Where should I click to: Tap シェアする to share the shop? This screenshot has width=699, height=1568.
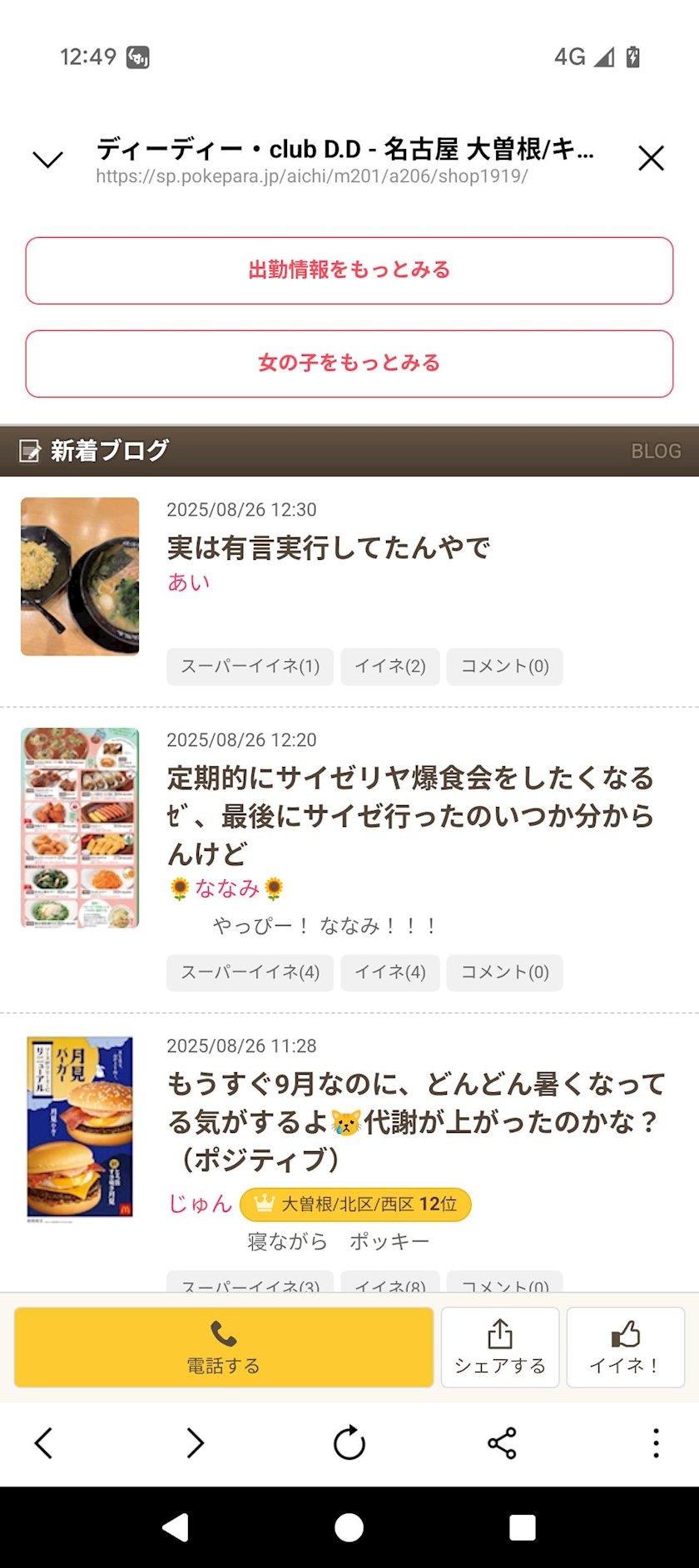point(500,1347)
